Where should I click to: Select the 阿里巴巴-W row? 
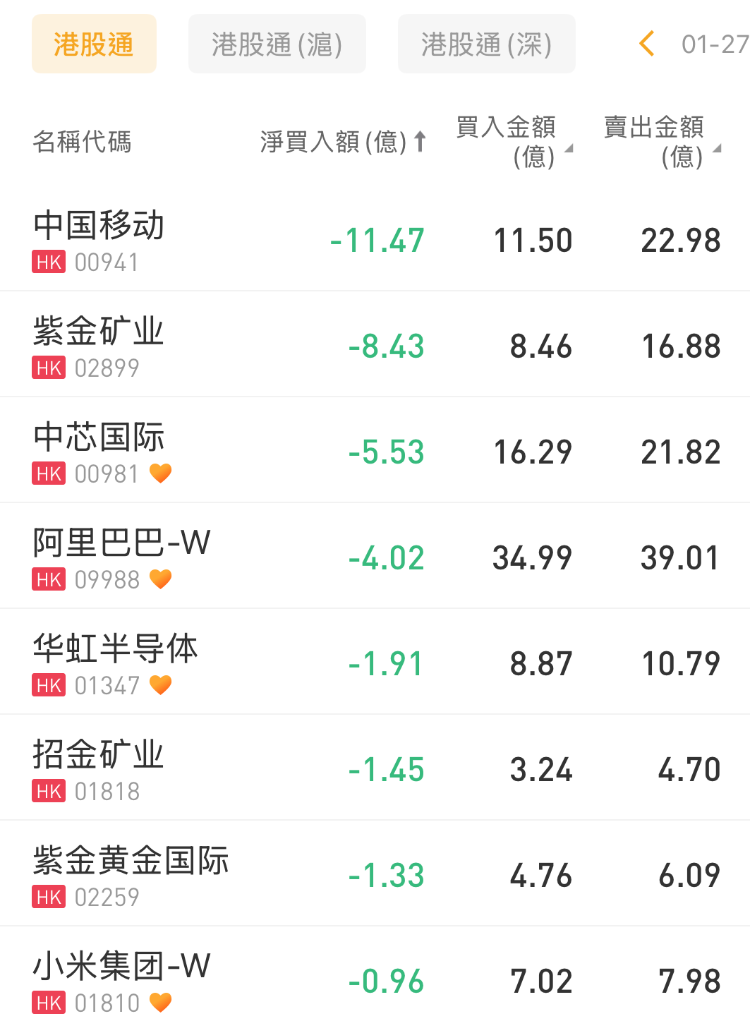tap(122, 558)
